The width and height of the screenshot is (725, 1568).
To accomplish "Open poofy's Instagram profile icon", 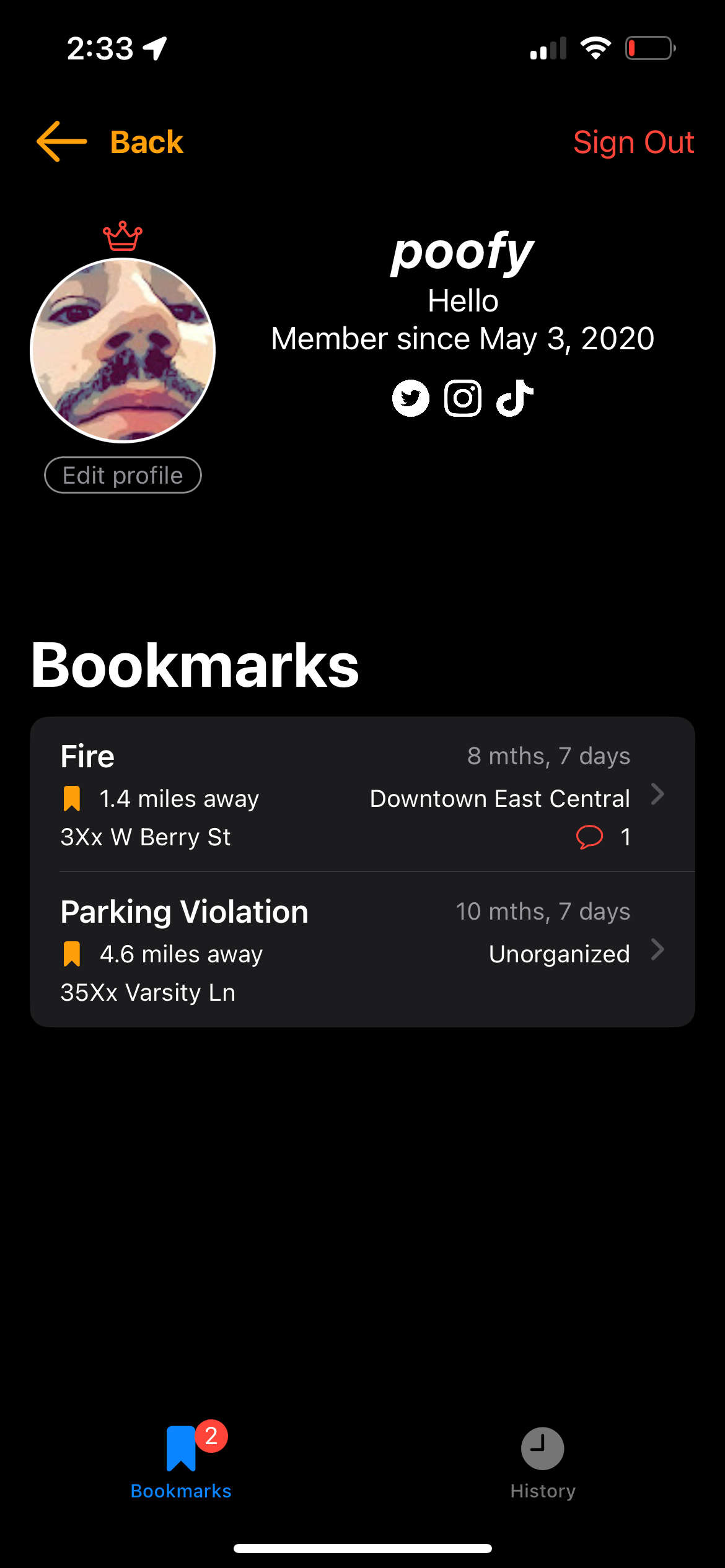I will pos(462,398).
